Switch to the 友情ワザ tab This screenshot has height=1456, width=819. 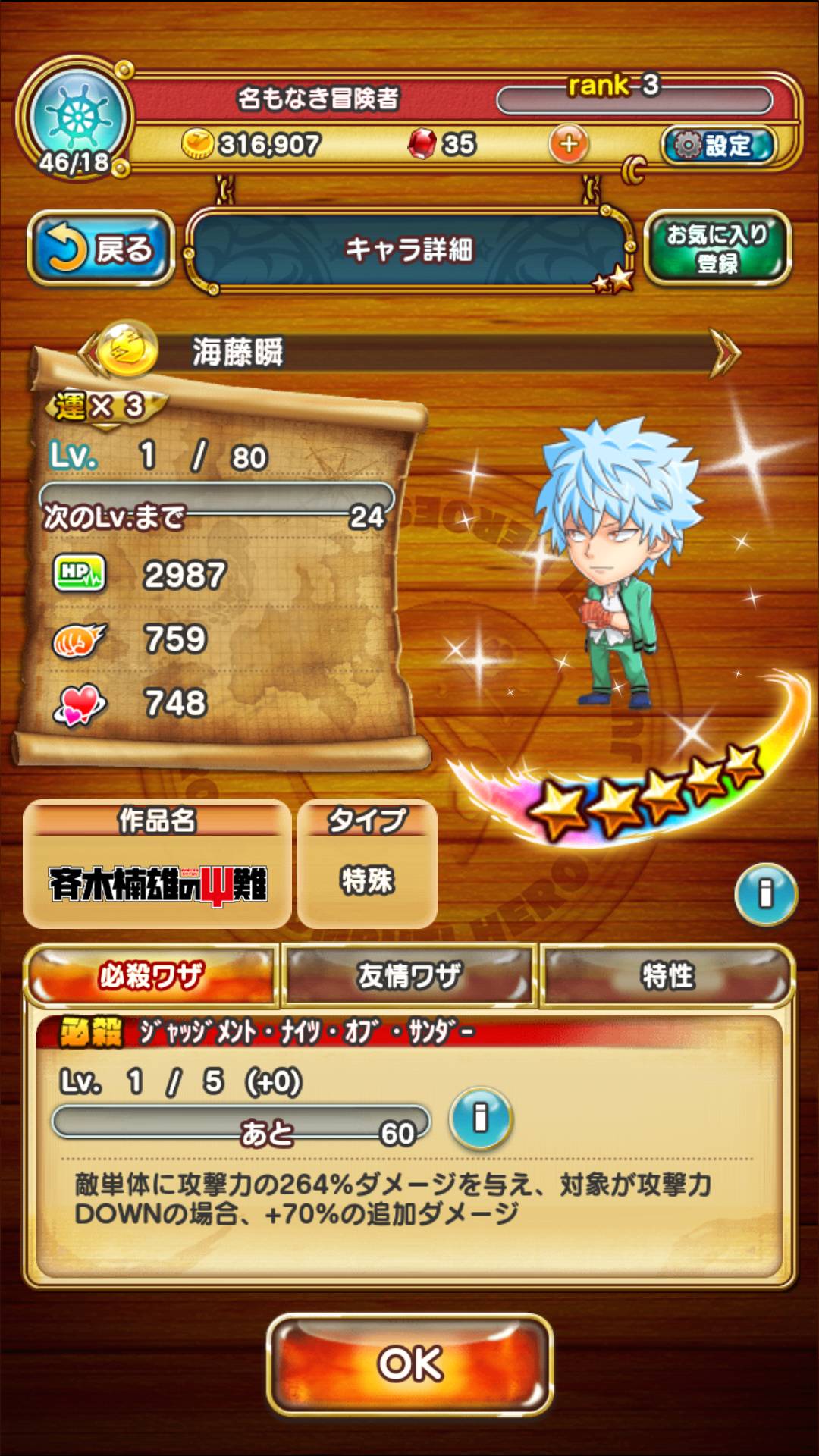(x=409, y=976)
